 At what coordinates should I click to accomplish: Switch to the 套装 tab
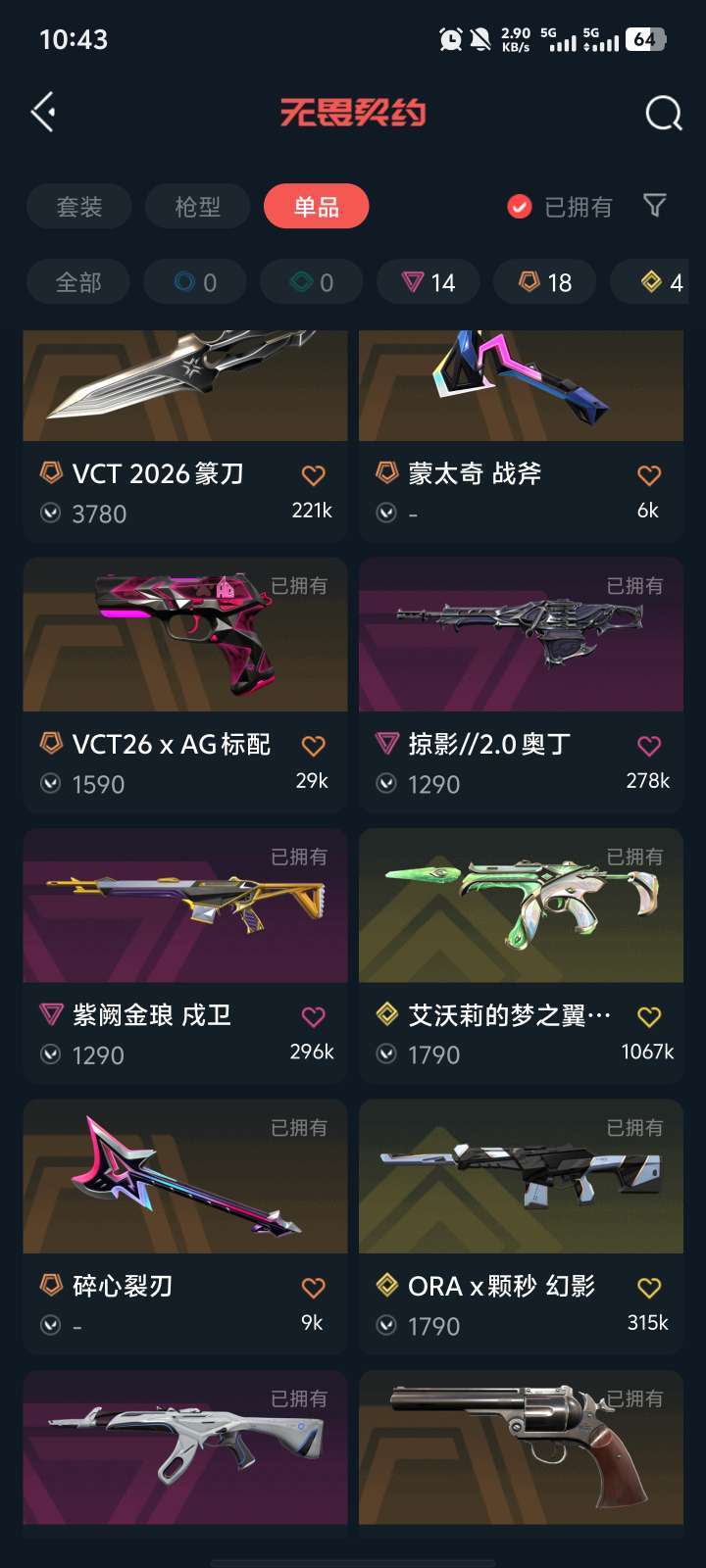79,207
